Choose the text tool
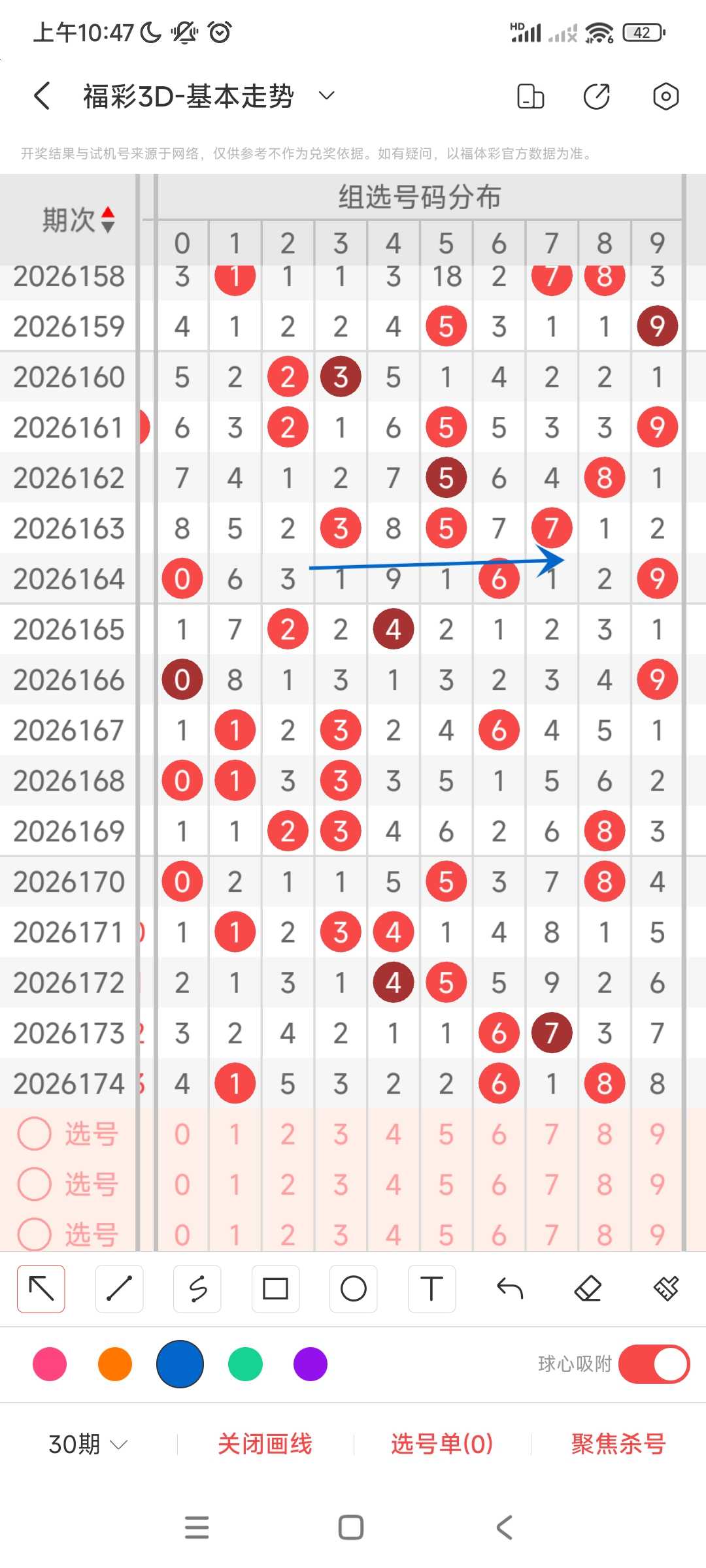 coord(431,1288)
